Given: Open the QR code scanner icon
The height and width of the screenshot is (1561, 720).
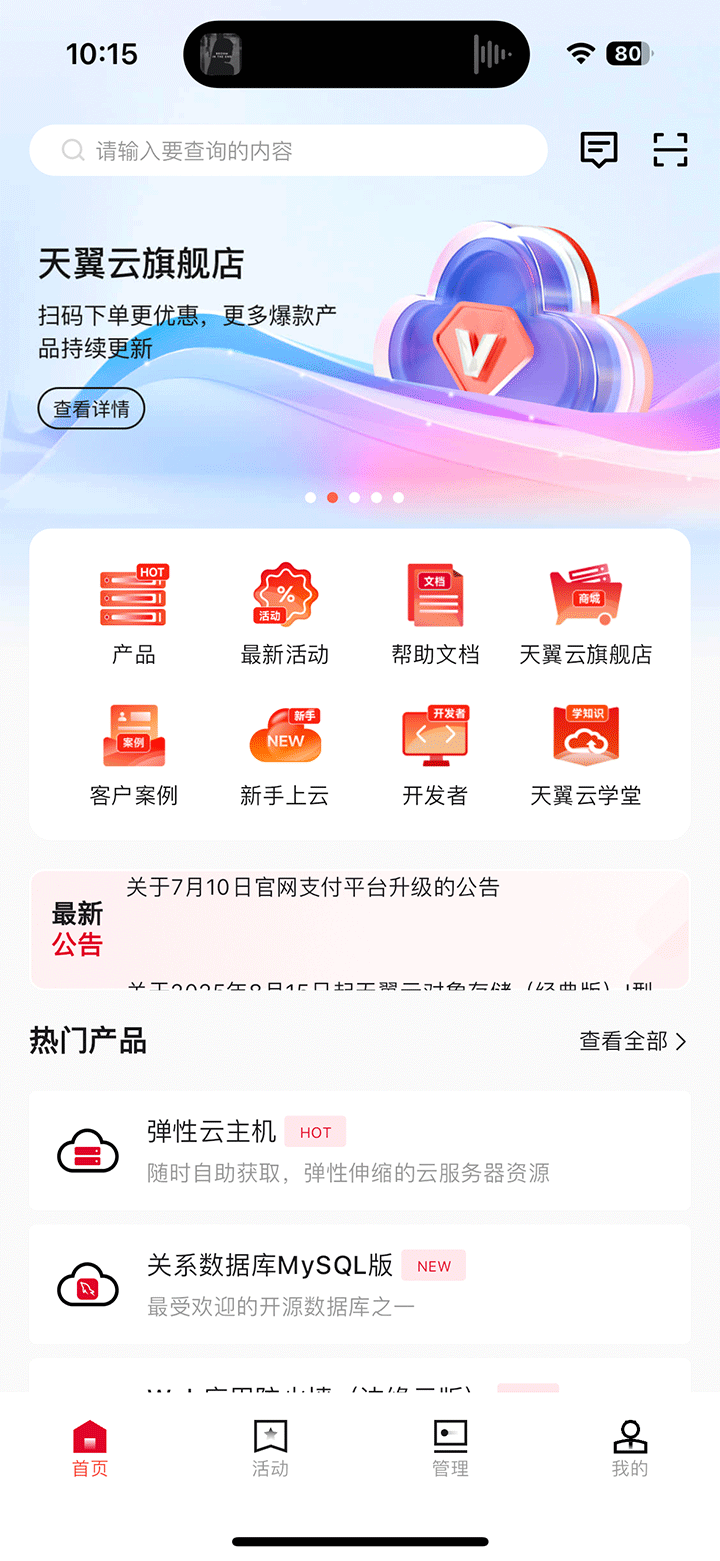Looking at the screenshot, I should click(x=670, y=150).
